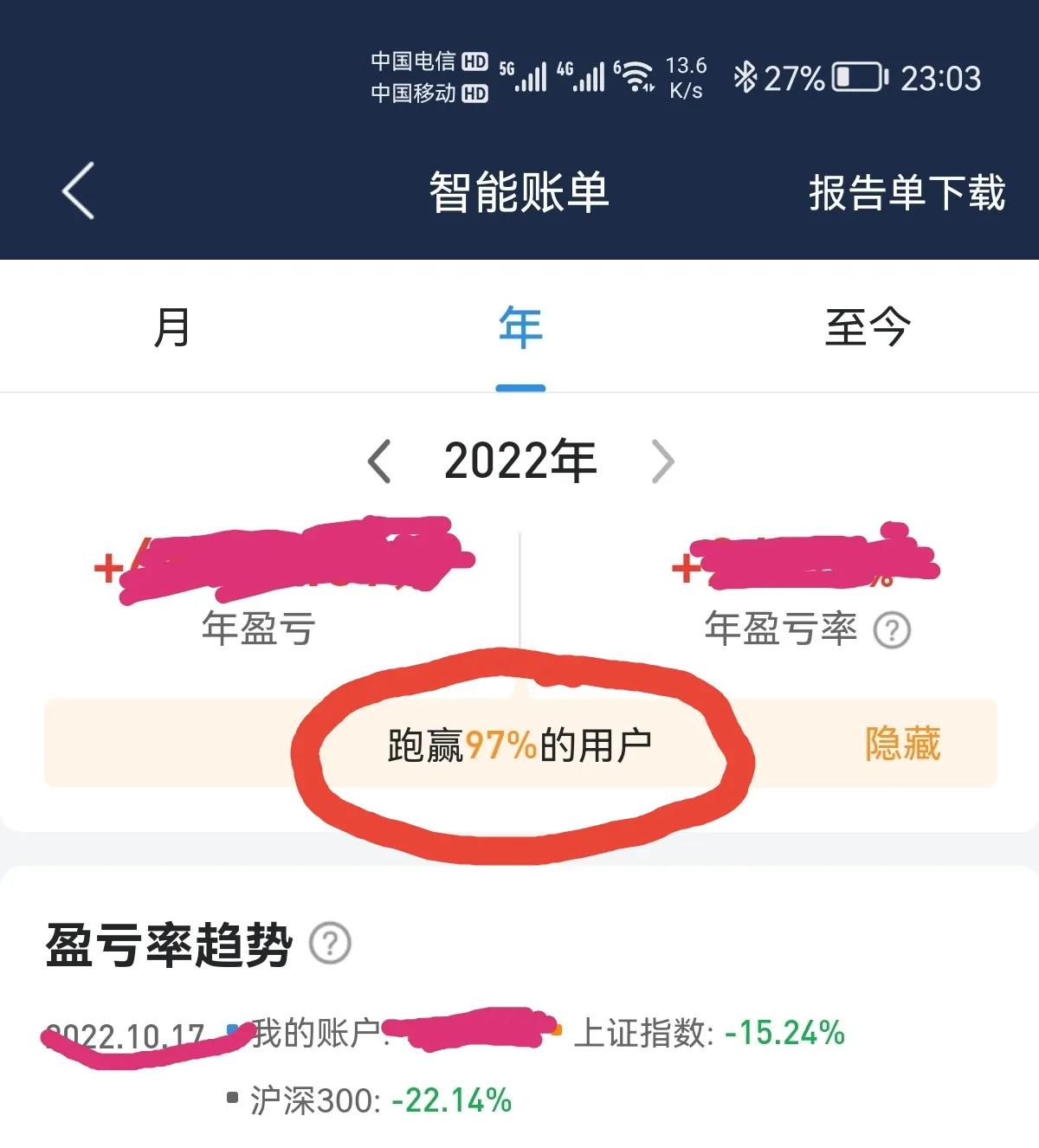
Task: Click the 报告单下载 link
Action: coord(907,193)
